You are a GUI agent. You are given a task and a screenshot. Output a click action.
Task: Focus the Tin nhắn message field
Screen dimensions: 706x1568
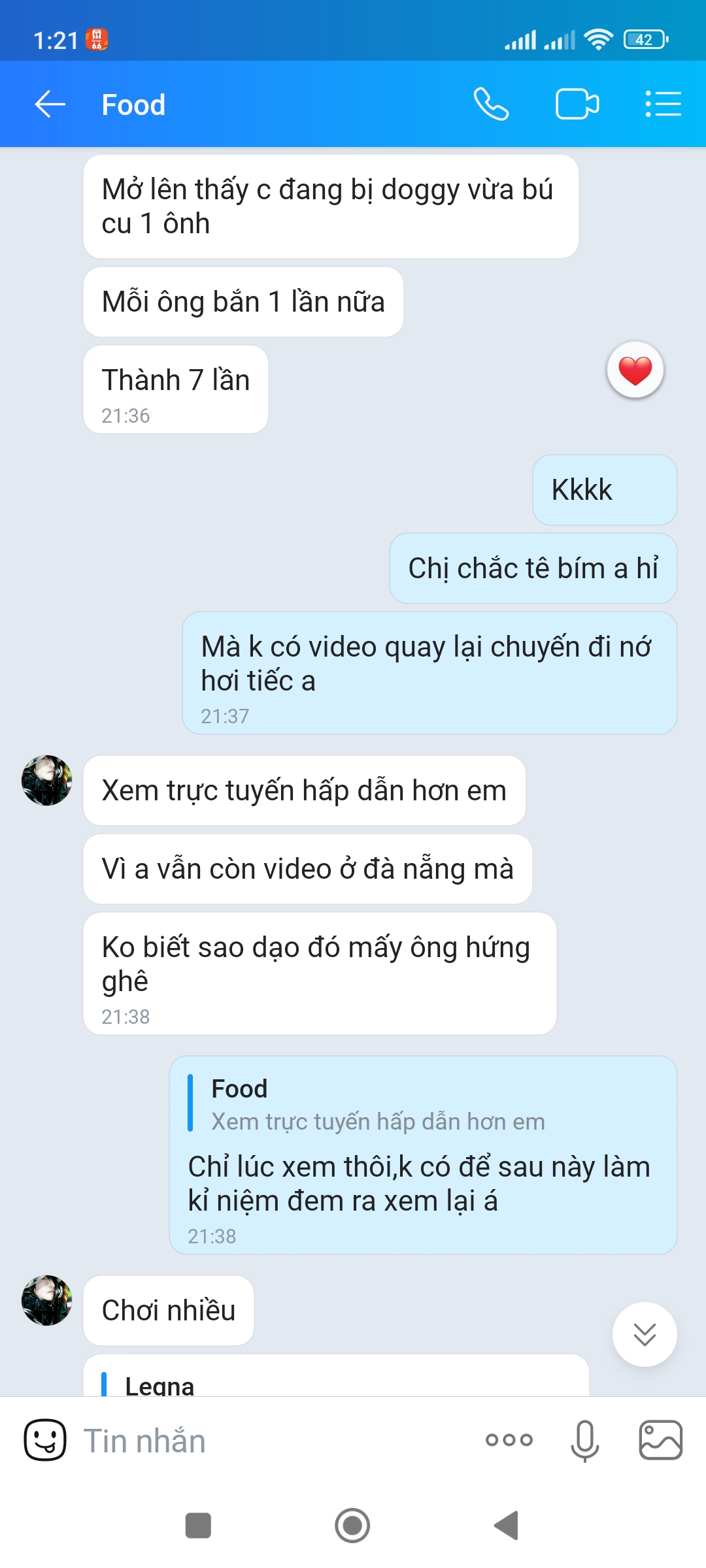(x=275, y=1440)
